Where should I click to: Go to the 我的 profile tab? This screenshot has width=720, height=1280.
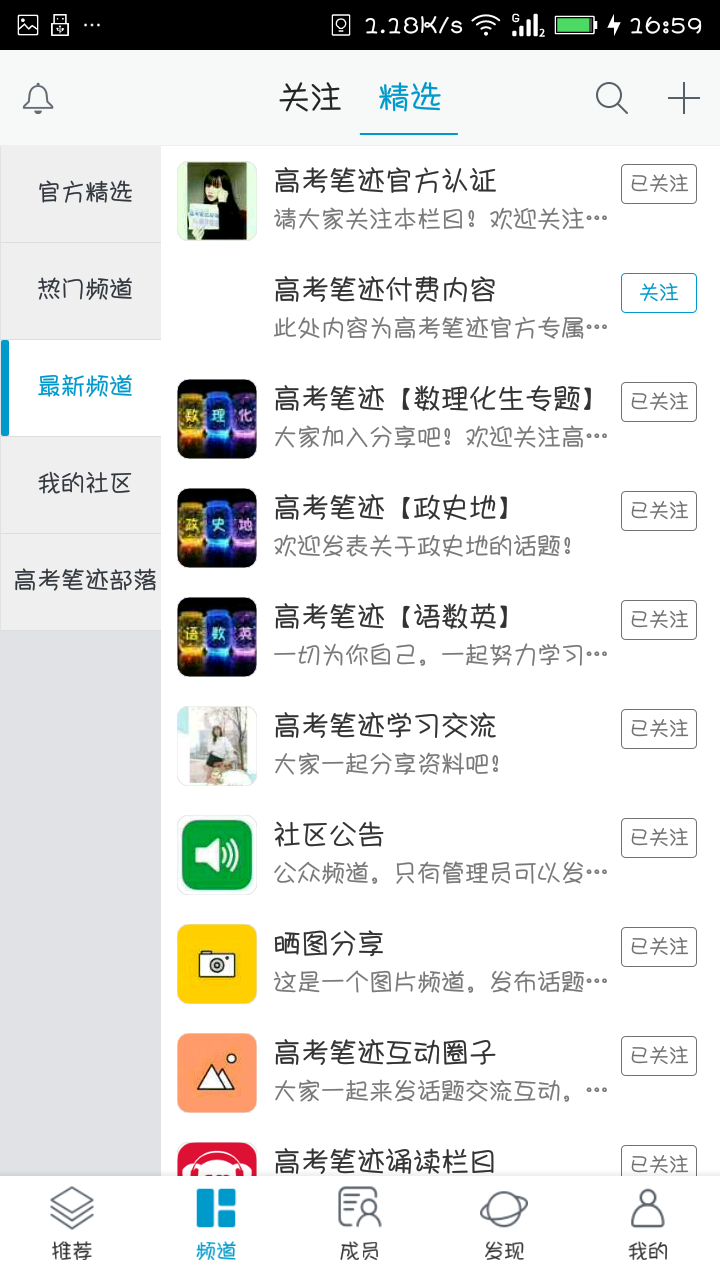(648, 1224)
